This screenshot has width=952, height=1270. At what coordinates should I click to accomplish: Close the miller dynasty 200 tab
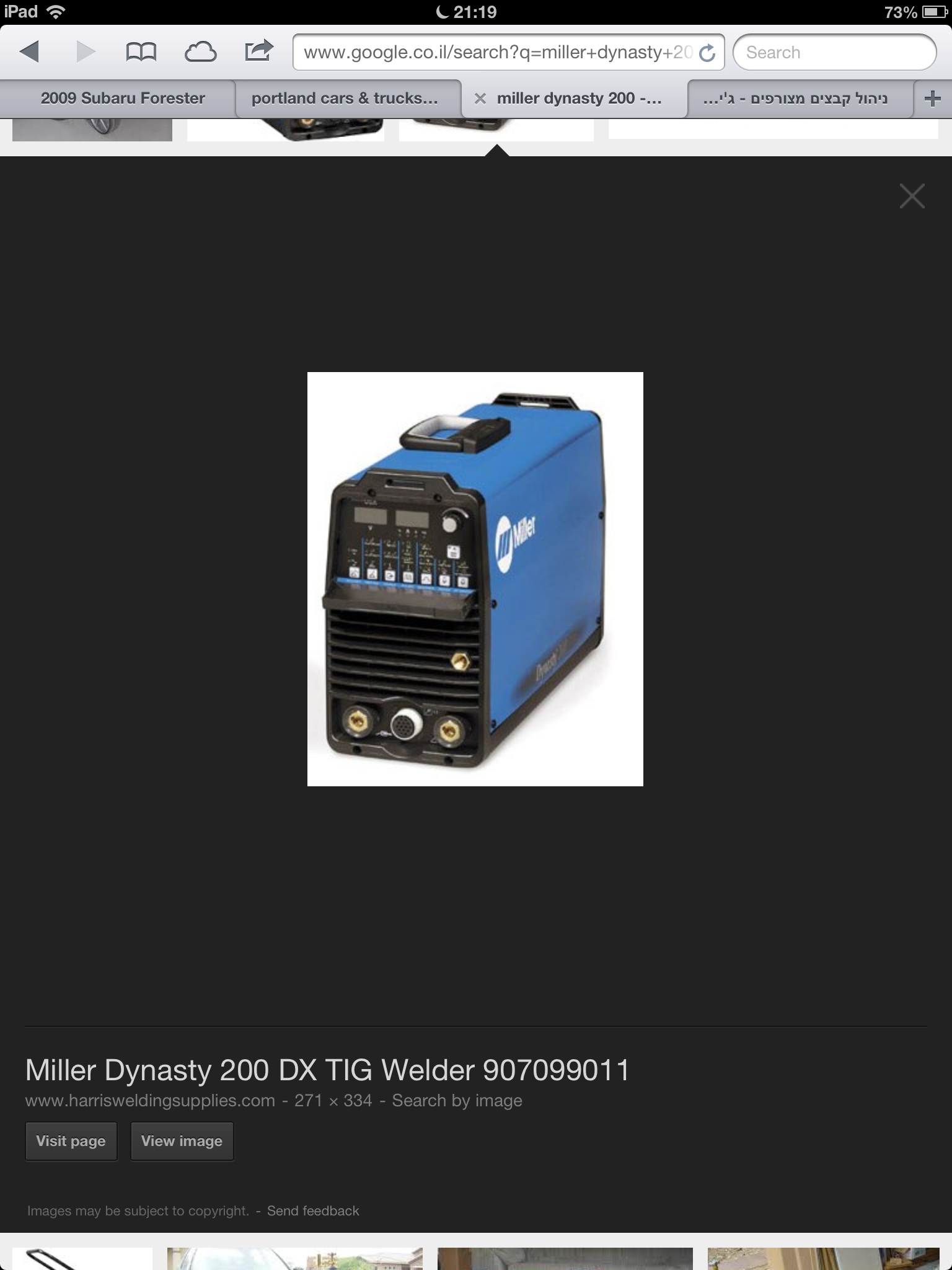click(x=480, y=99)
